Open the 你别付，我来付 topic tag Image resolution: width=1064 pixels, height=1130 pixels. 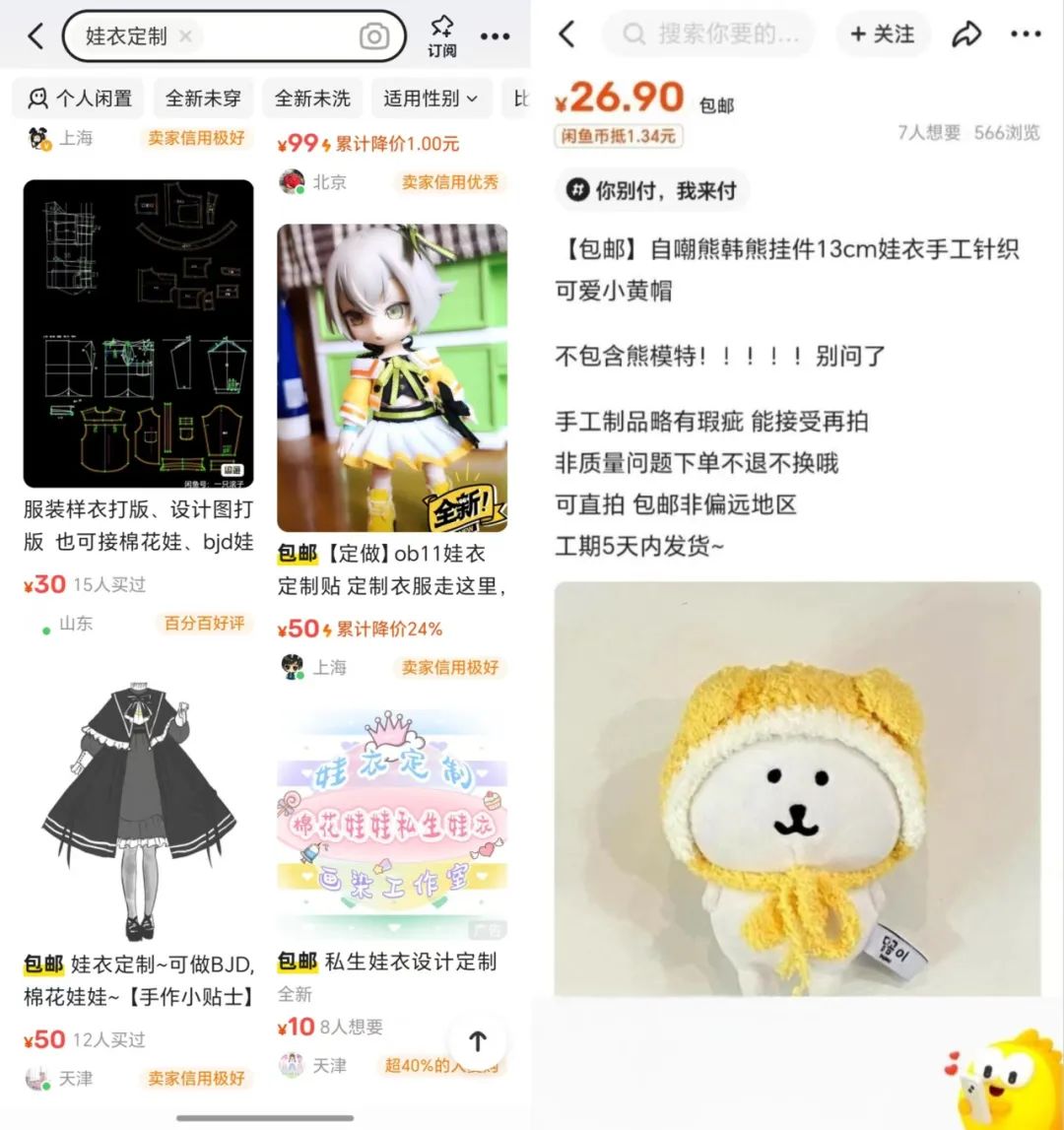(x=652, y=191)
